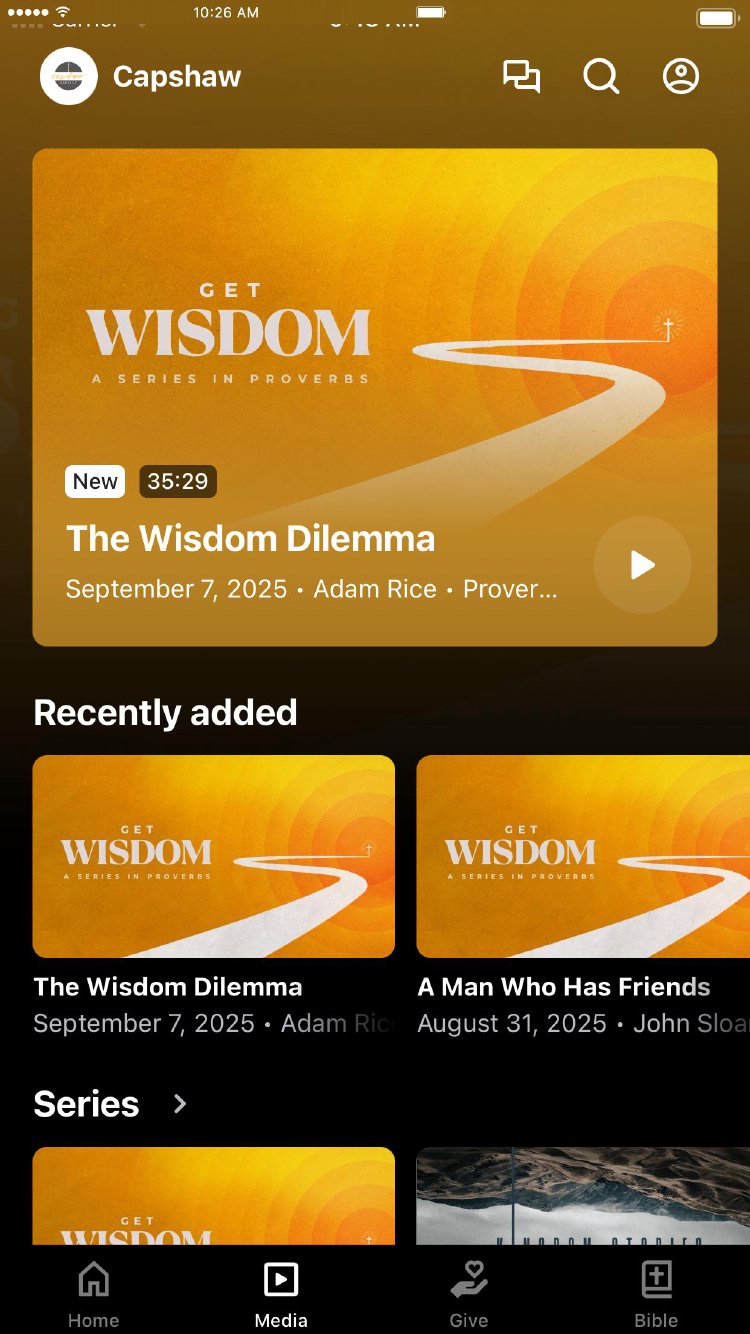The width and height of the screenshot is (750, 1334).
Task: Open search from the top bar
Action: 601,77
